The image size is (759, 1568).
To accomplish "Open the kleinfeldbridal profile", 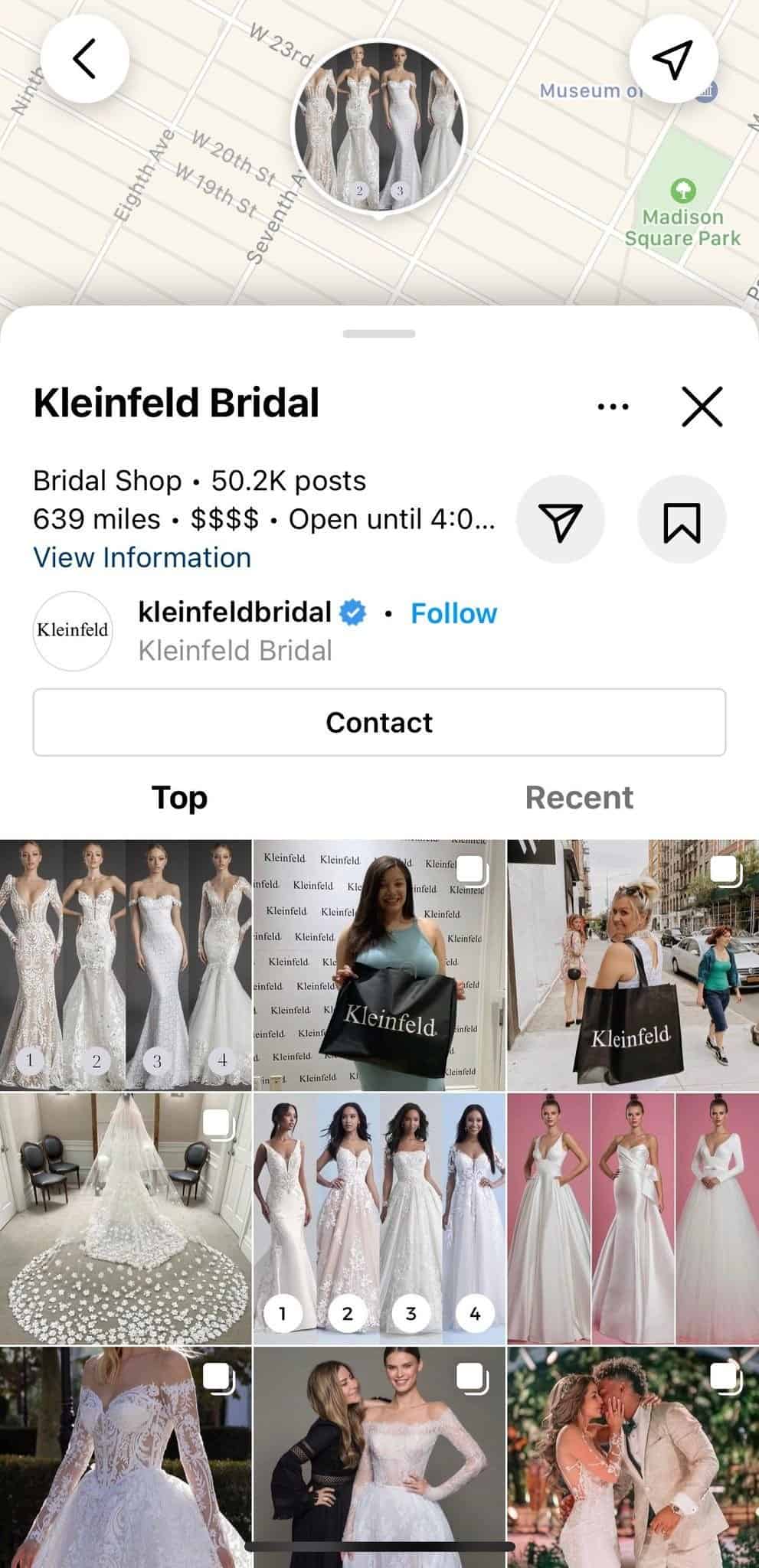I will coord(236,612).
